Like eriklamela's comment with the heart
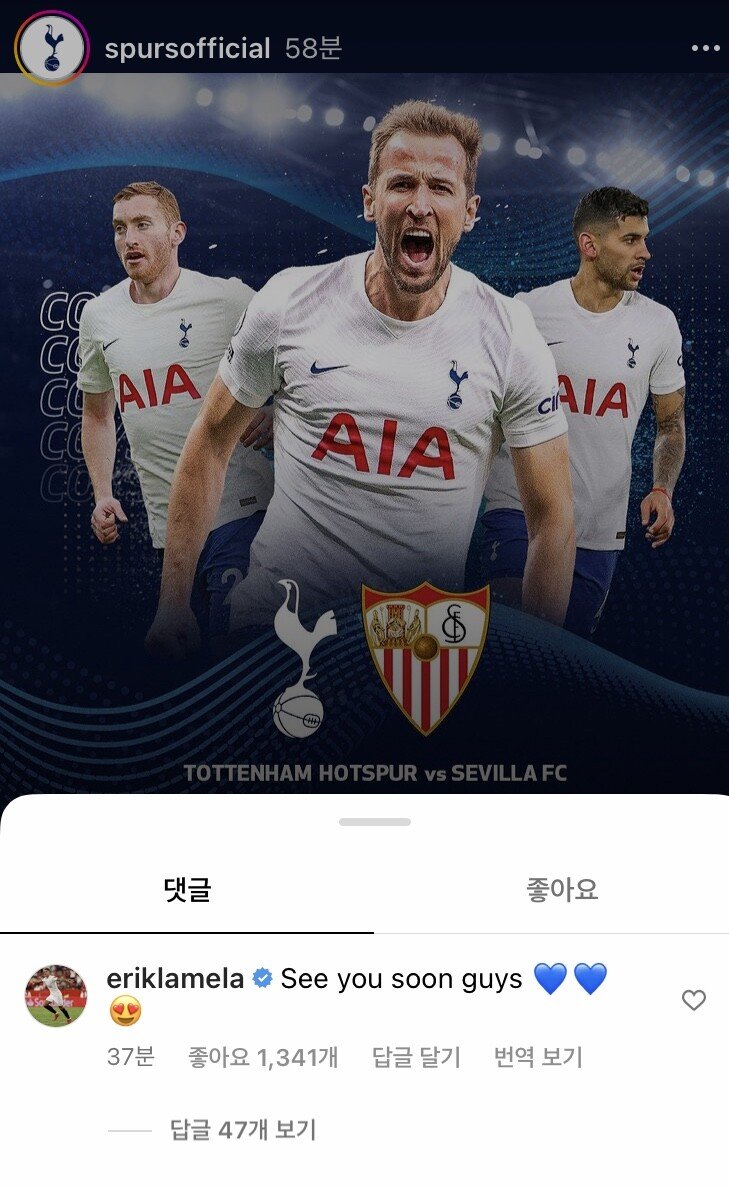This screenshot has height=1188, width=729. point(693,1000)
